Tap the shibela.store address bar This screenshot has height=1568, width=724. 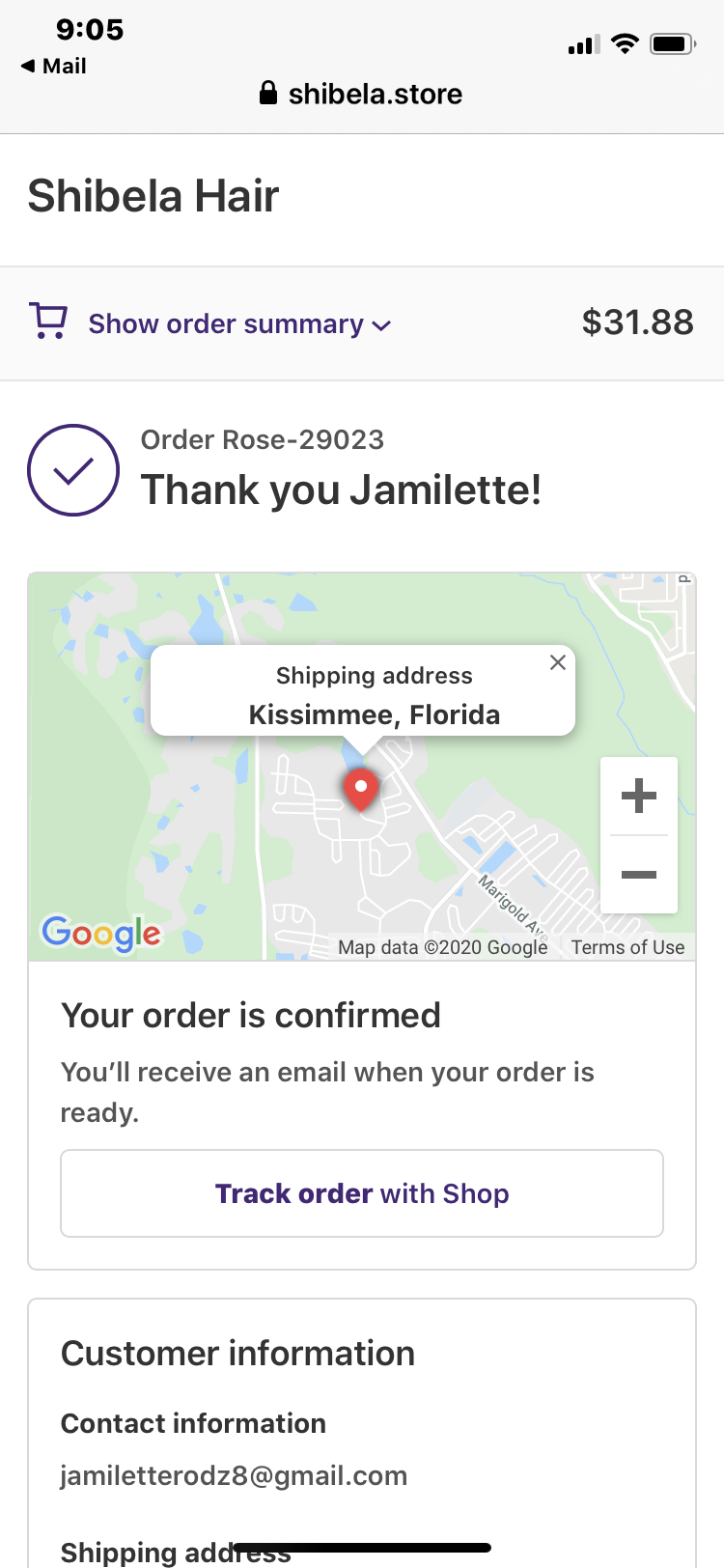pyautogui.click(x=362, y=94)
